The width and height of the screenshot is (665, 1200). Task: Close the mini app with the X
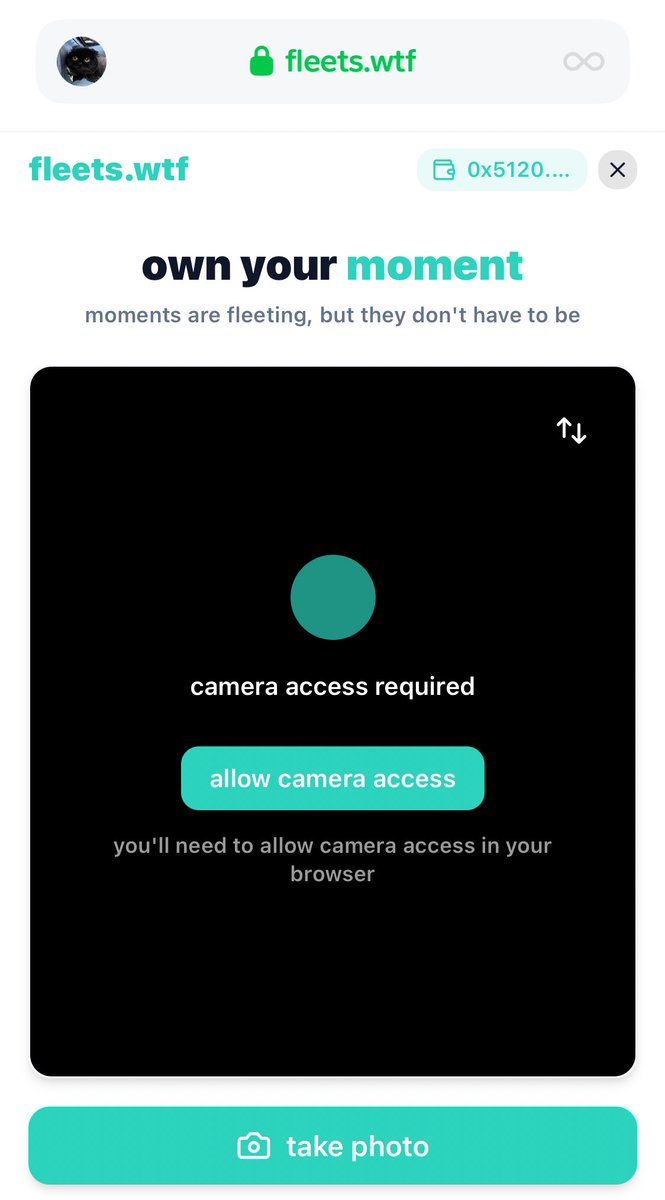(x=617, y=170)
